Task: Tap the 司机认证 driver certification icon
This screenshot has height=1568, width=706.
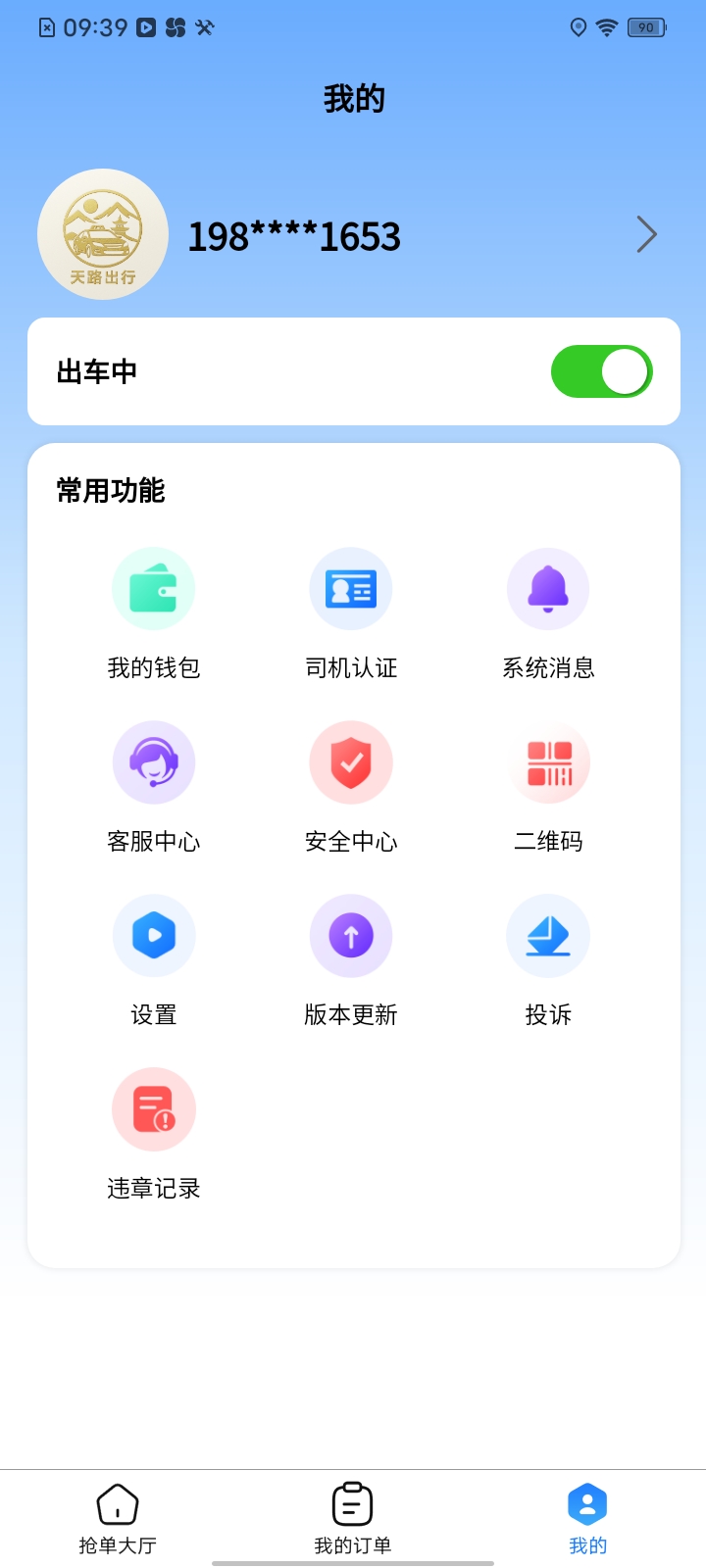Action: [x=351, y=588]
